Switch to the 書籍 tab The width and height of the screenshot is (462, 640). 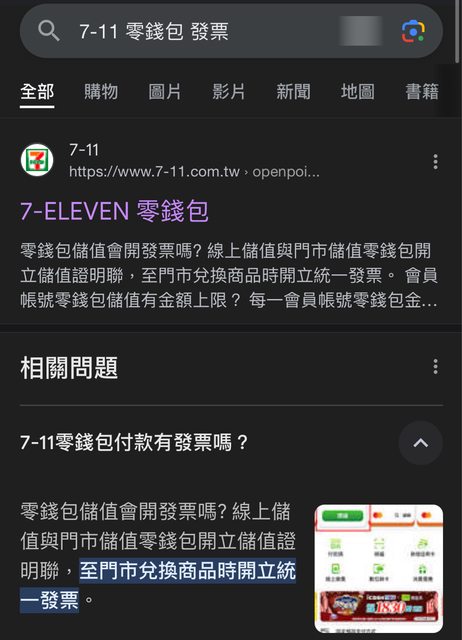pos(422,91)
